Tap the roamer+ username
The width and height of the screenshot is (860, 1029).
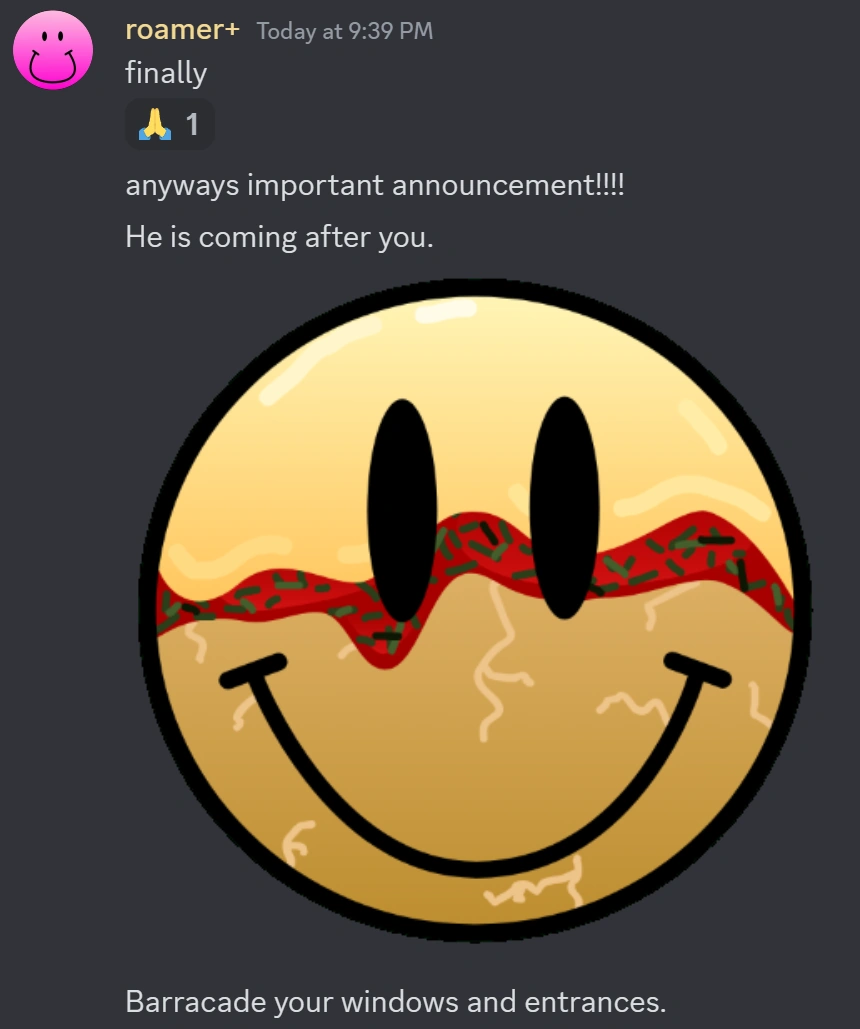coord(183,30)
